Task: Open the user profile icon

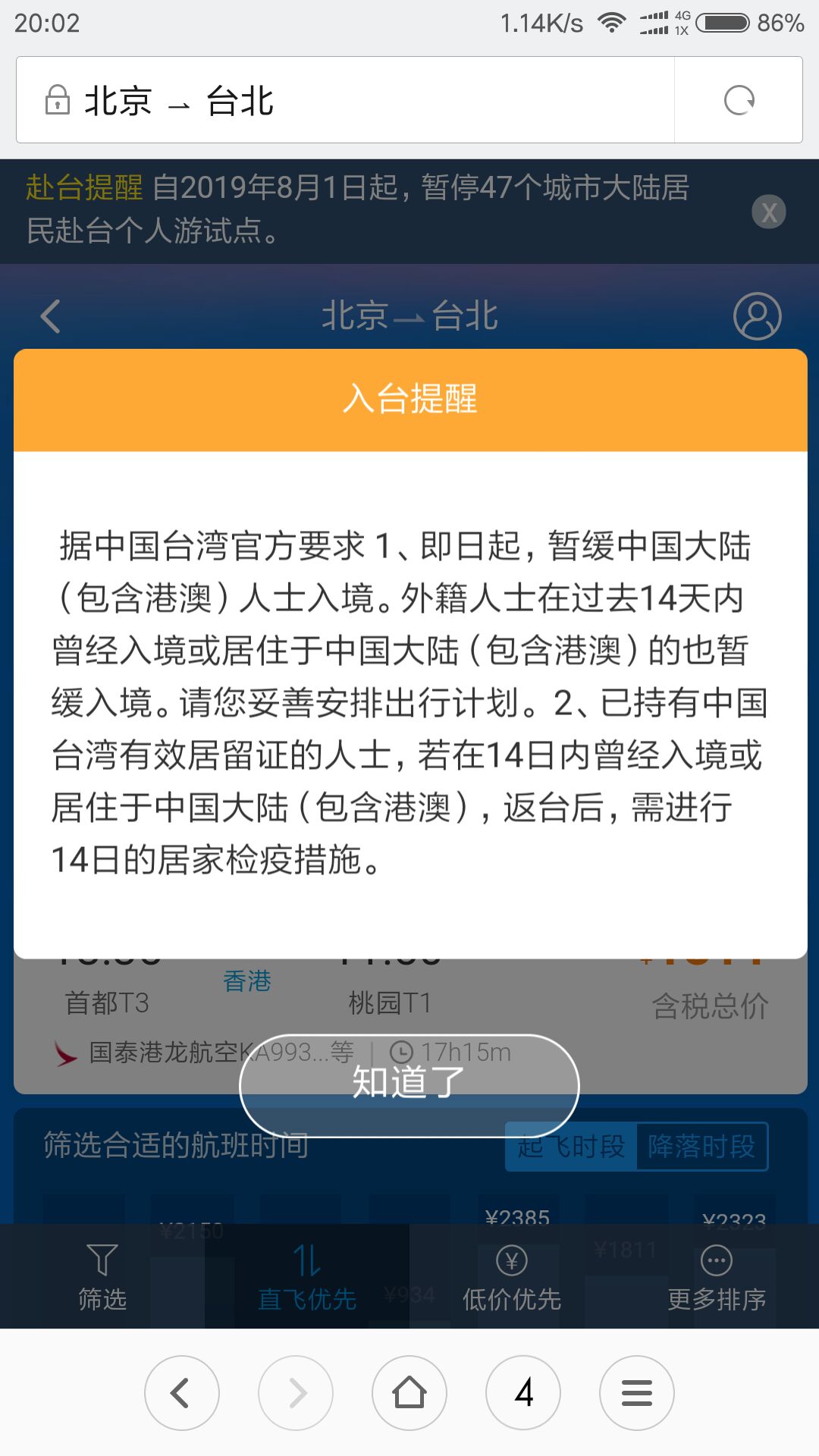Action: 757,316
